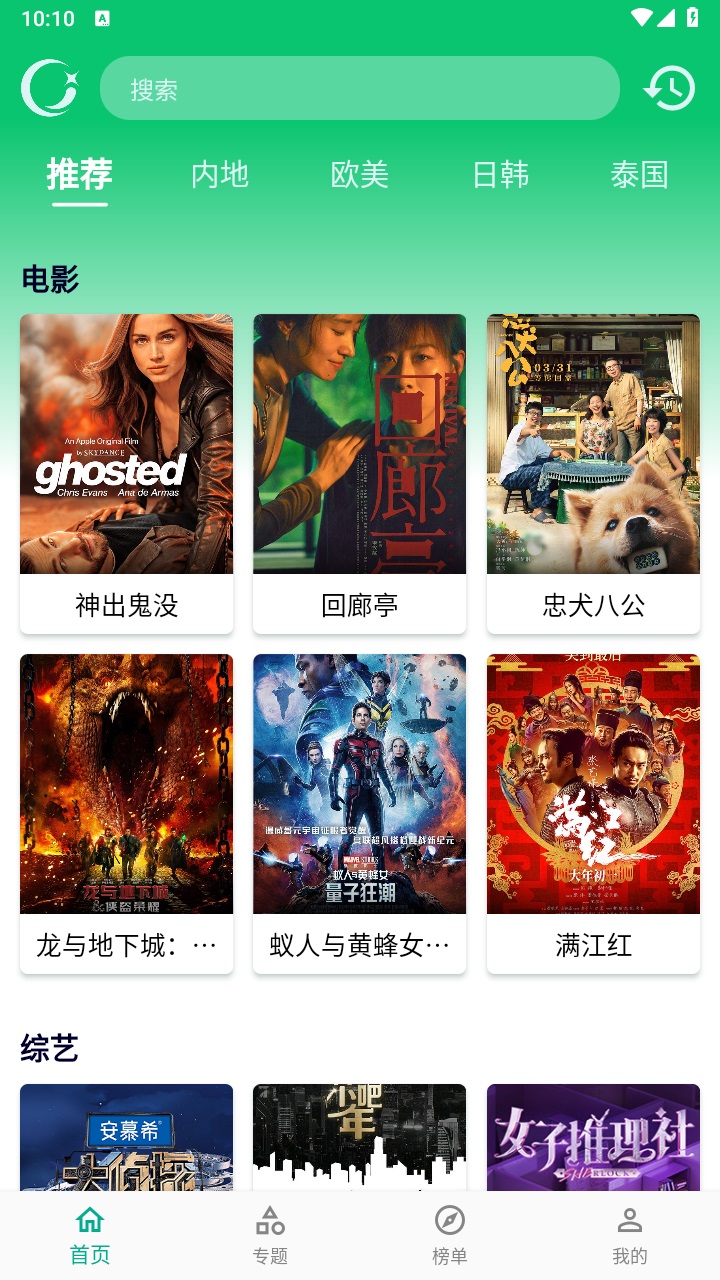Tap the 搜索 search field
Image resolution: width=720 pixels, height=1280 pixels.
click(360, 88)
